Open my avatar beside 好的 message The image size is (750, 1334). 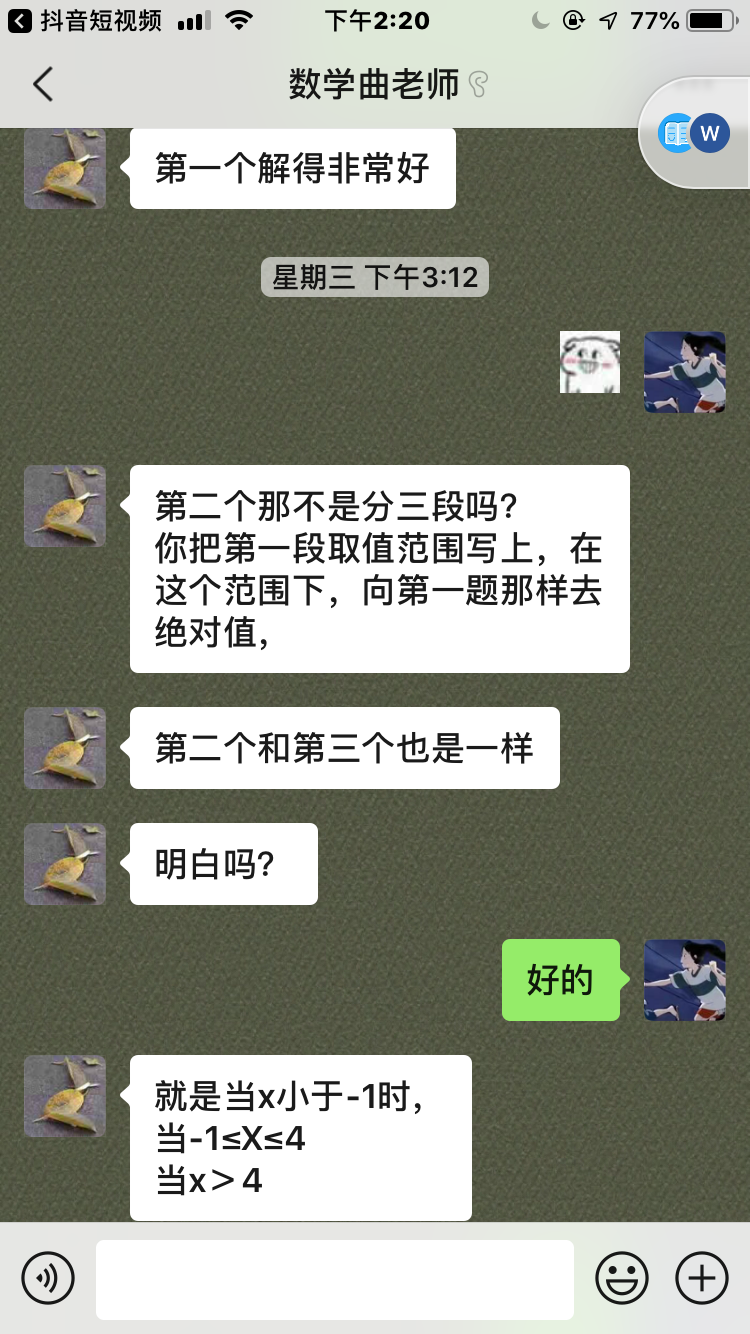[685, 980]
